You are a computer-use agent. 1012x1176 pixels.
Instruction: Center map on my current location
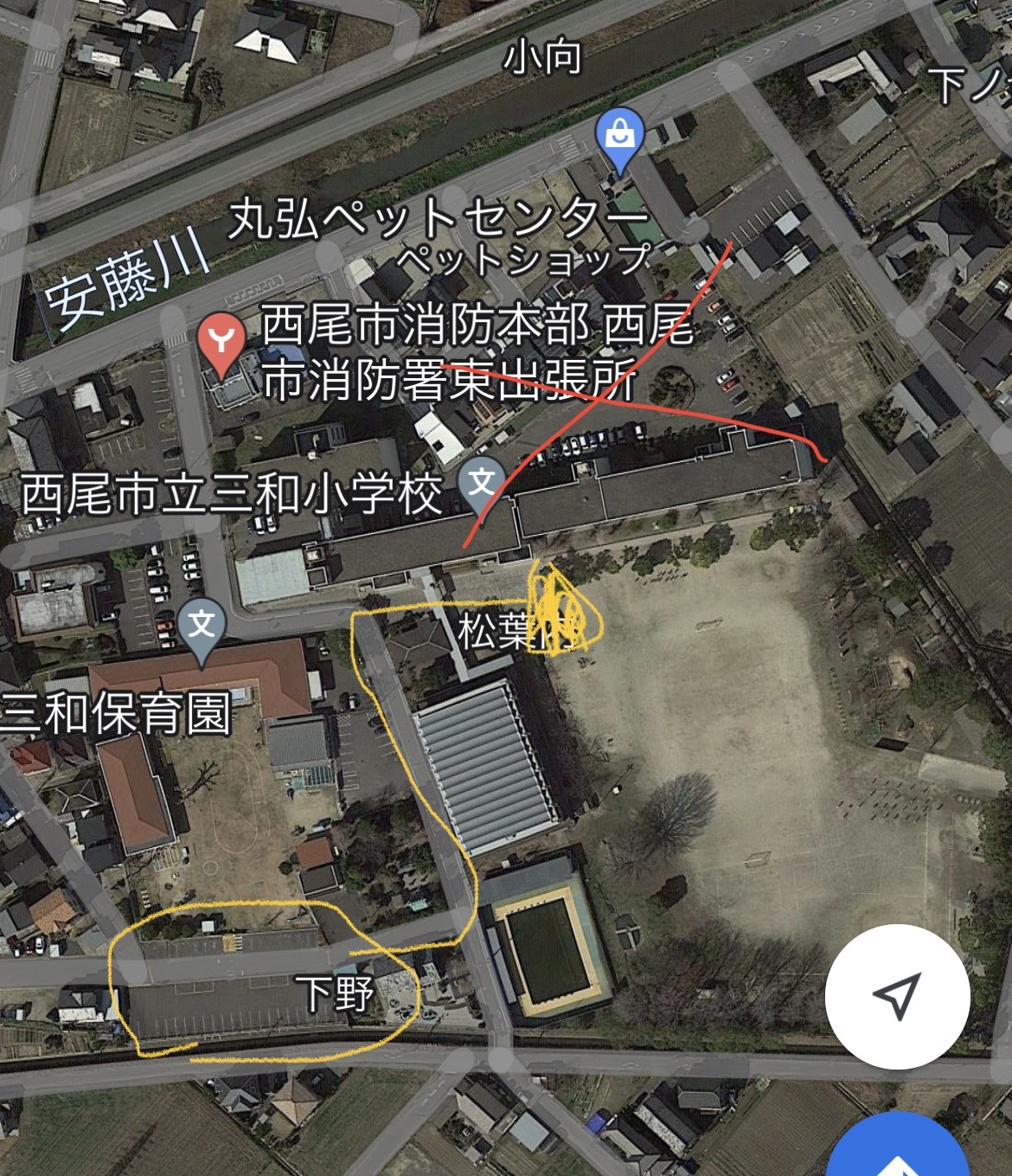tap(897, 997)
